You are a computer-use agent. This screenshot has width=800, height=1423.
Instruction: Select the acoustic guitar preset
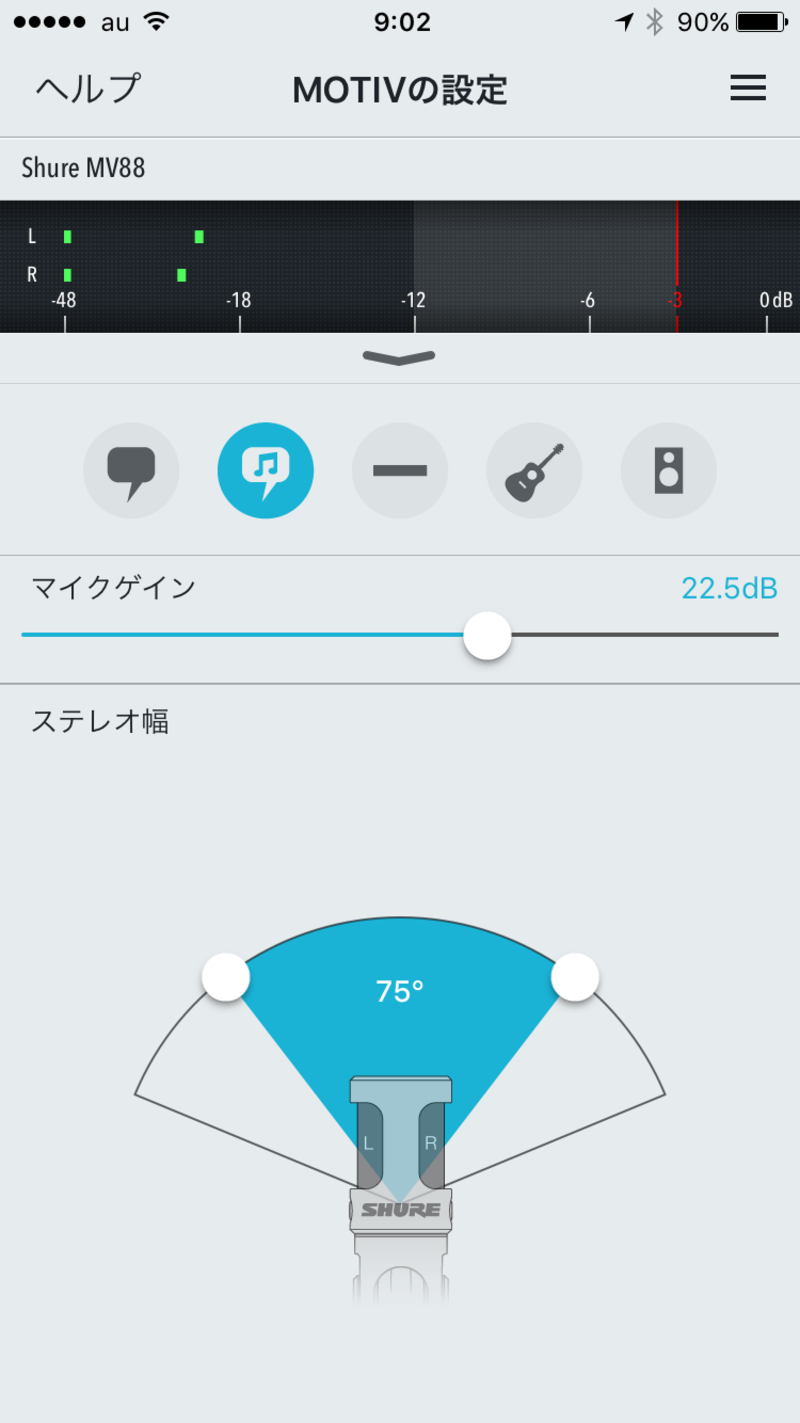(x=534, y=471)
